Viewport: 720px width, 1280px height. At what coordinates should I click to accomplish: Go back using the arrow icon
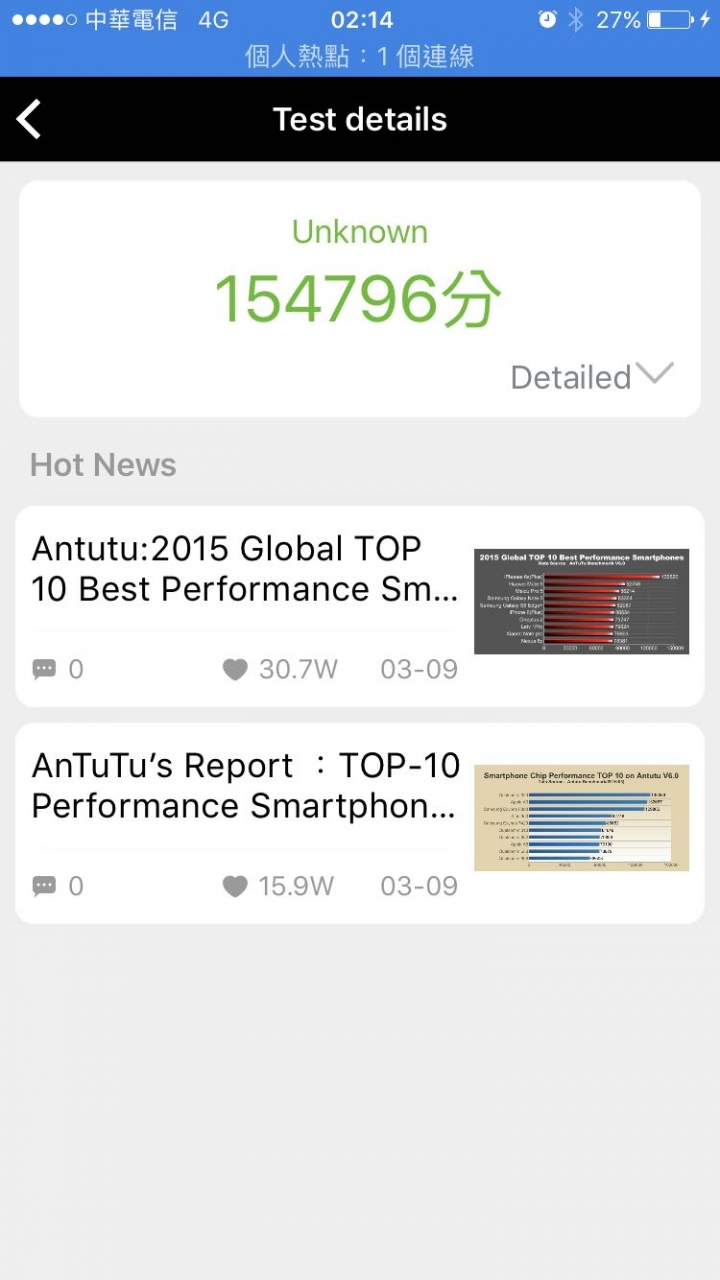click(x=29, y=120)
